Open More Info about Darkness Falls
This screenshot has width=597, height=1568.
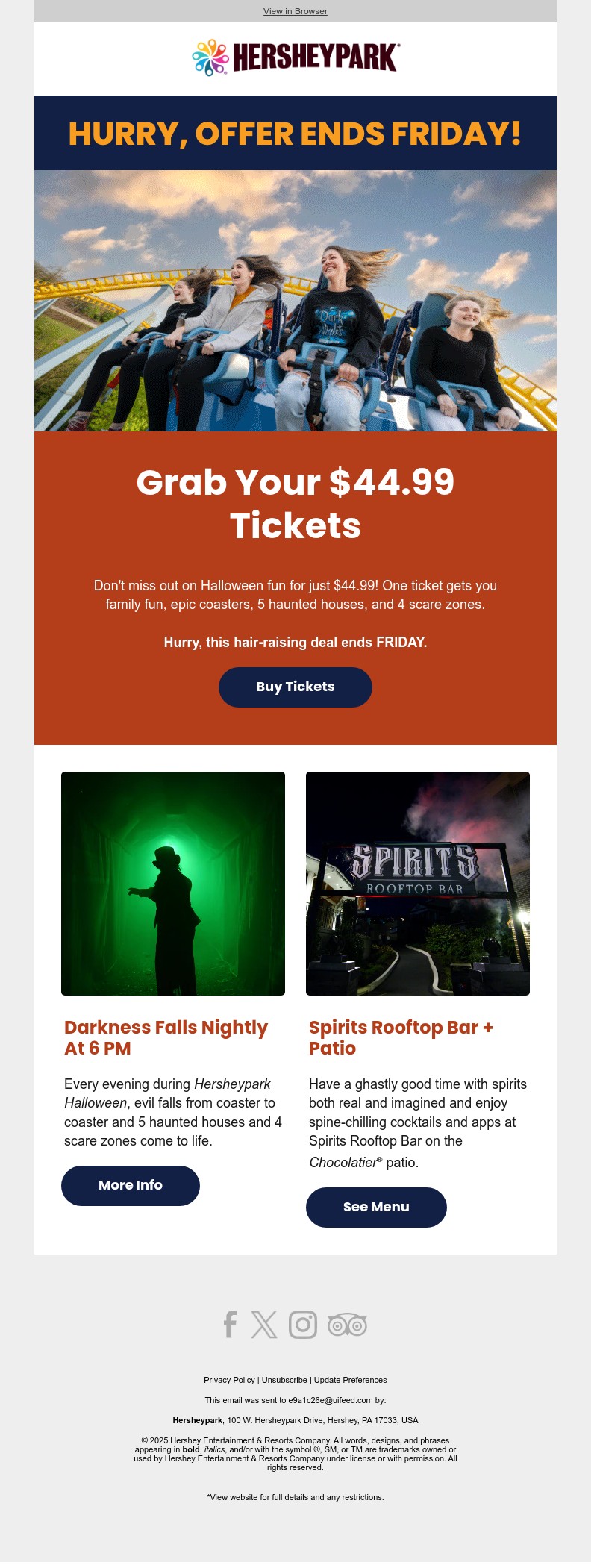130,1185
